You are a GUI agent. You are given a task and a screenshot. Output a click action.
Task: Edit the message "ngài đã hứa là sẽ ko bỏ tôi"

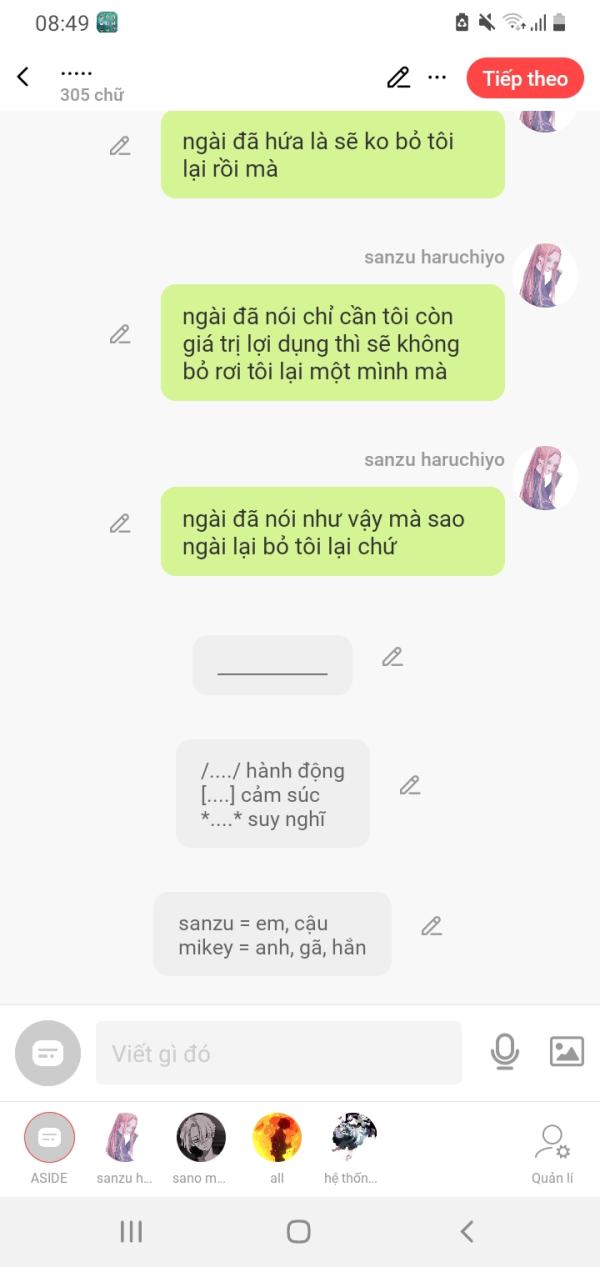pos(120,146)
